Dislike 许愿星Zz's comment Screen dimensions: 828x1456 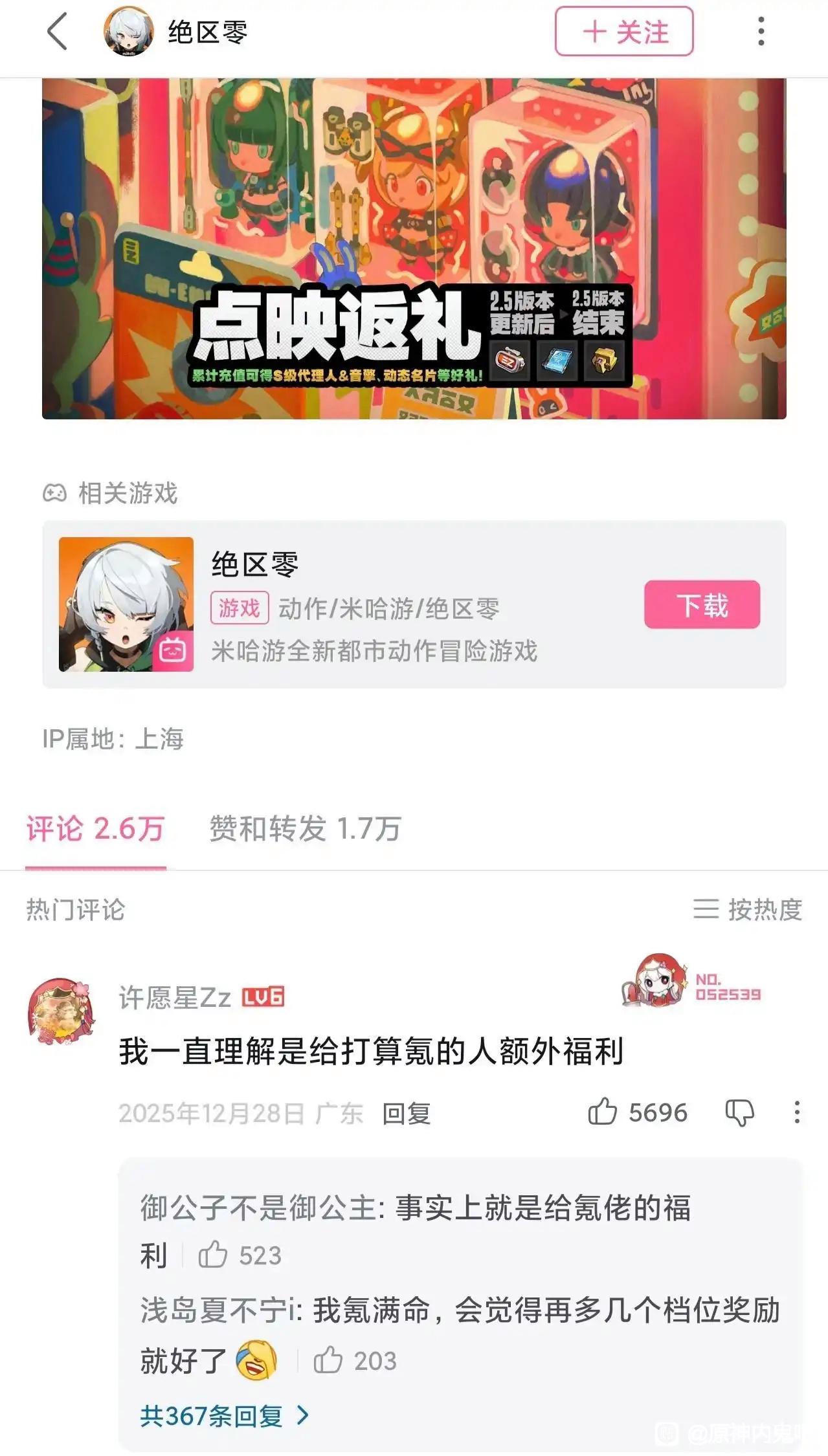[739, 1113]
